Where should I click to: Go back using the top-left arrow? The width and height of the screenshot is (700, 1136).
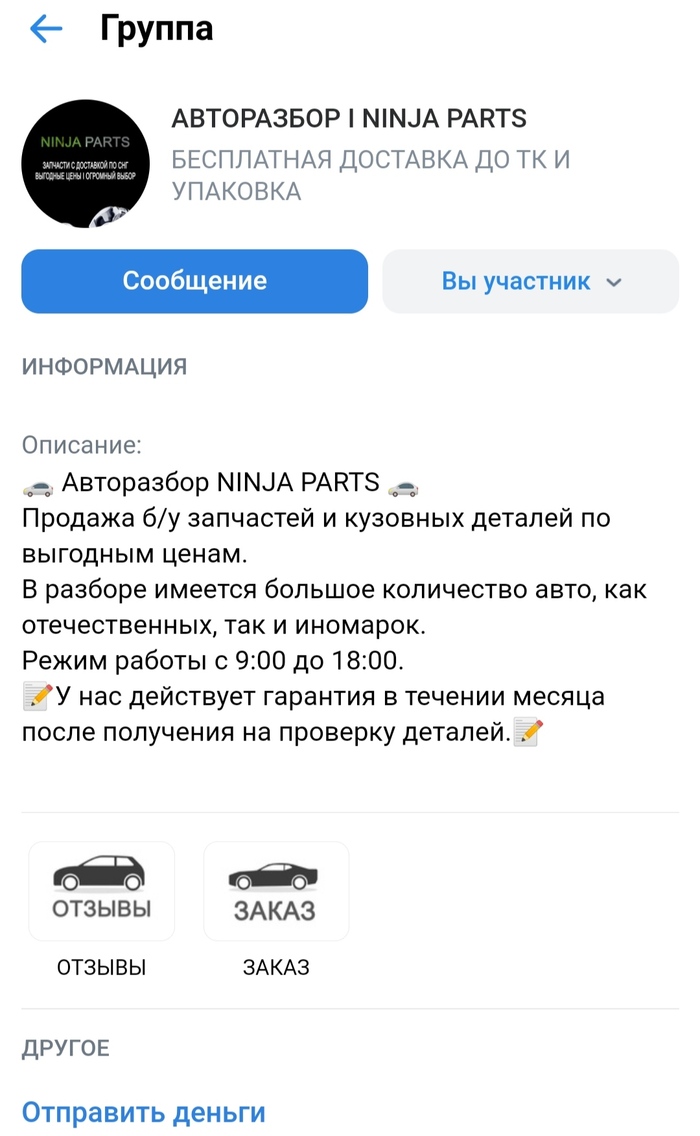tap(46, 30)
